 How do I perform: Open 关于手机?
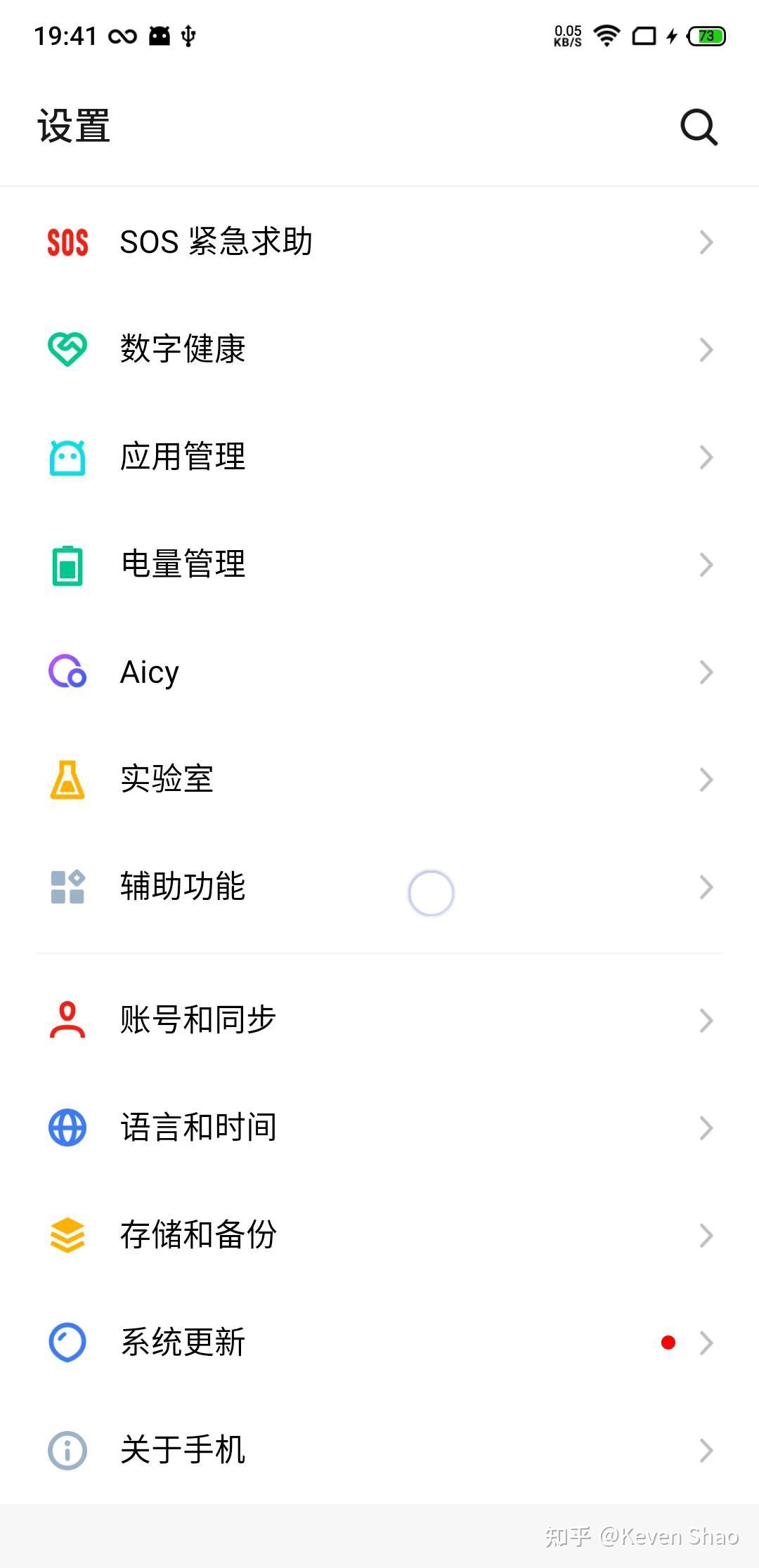click(x=183, y=1450)
